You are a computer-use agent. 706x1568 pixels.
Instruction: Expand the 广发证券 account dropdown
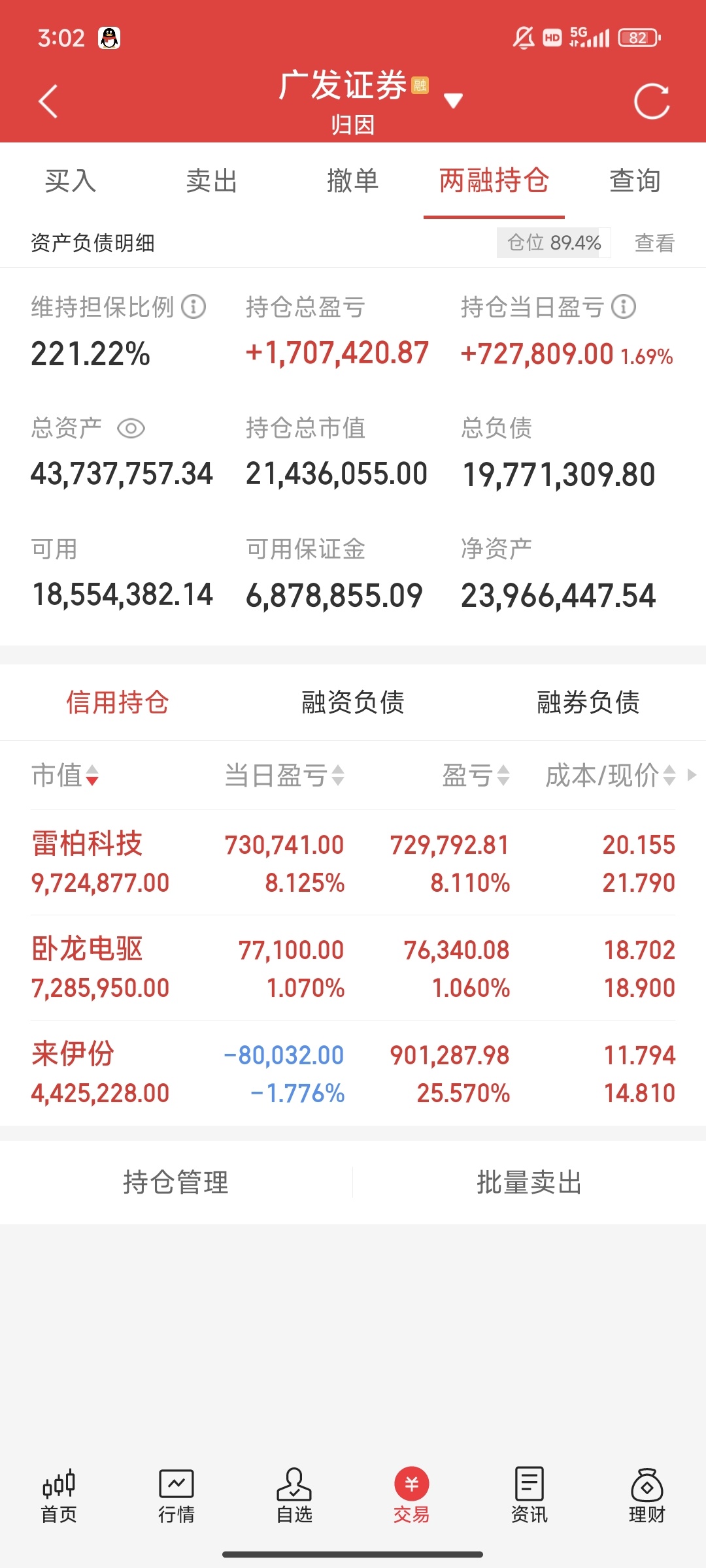tap(452, 100)
